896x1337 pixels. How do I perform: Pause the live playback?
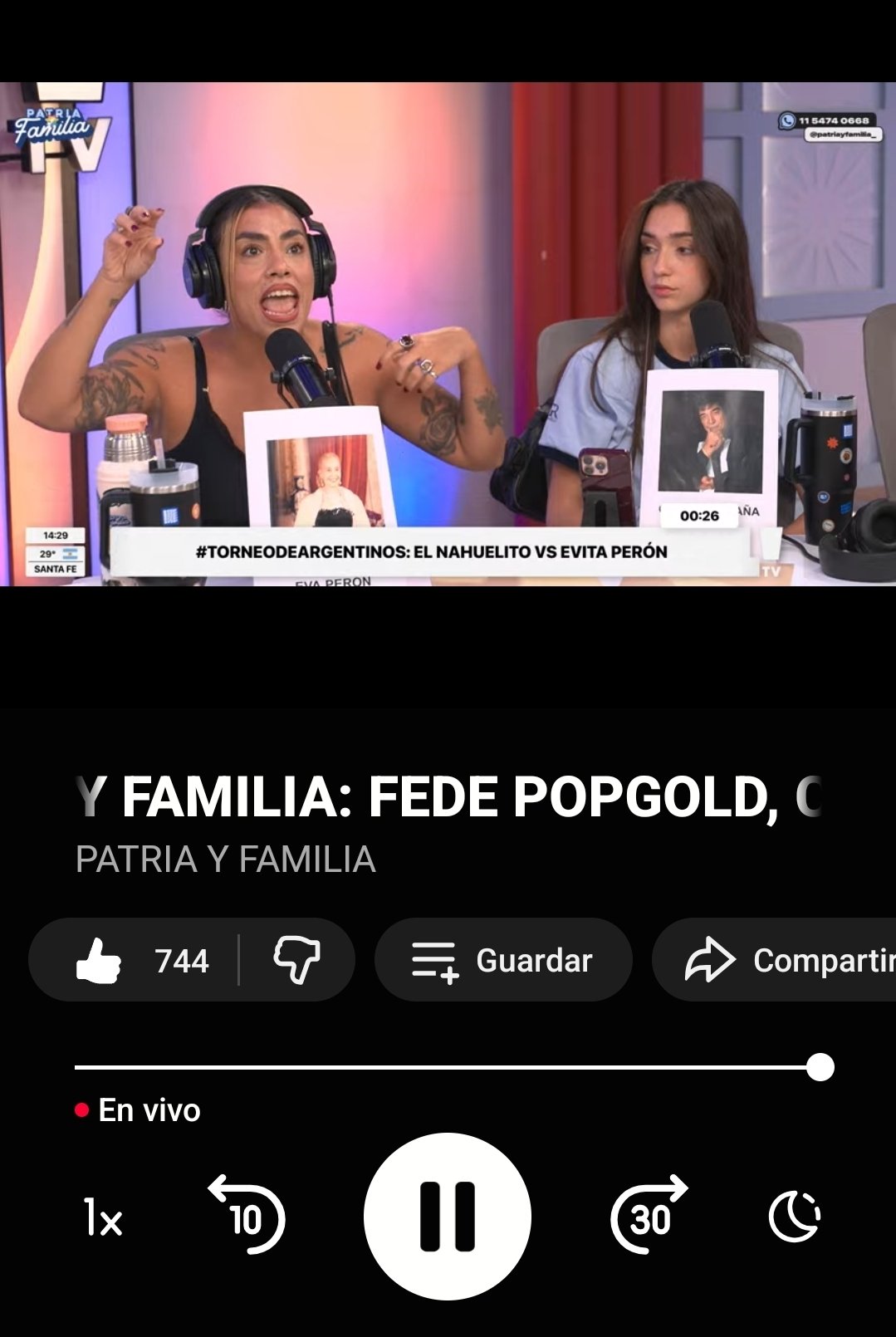(447, 1217)
